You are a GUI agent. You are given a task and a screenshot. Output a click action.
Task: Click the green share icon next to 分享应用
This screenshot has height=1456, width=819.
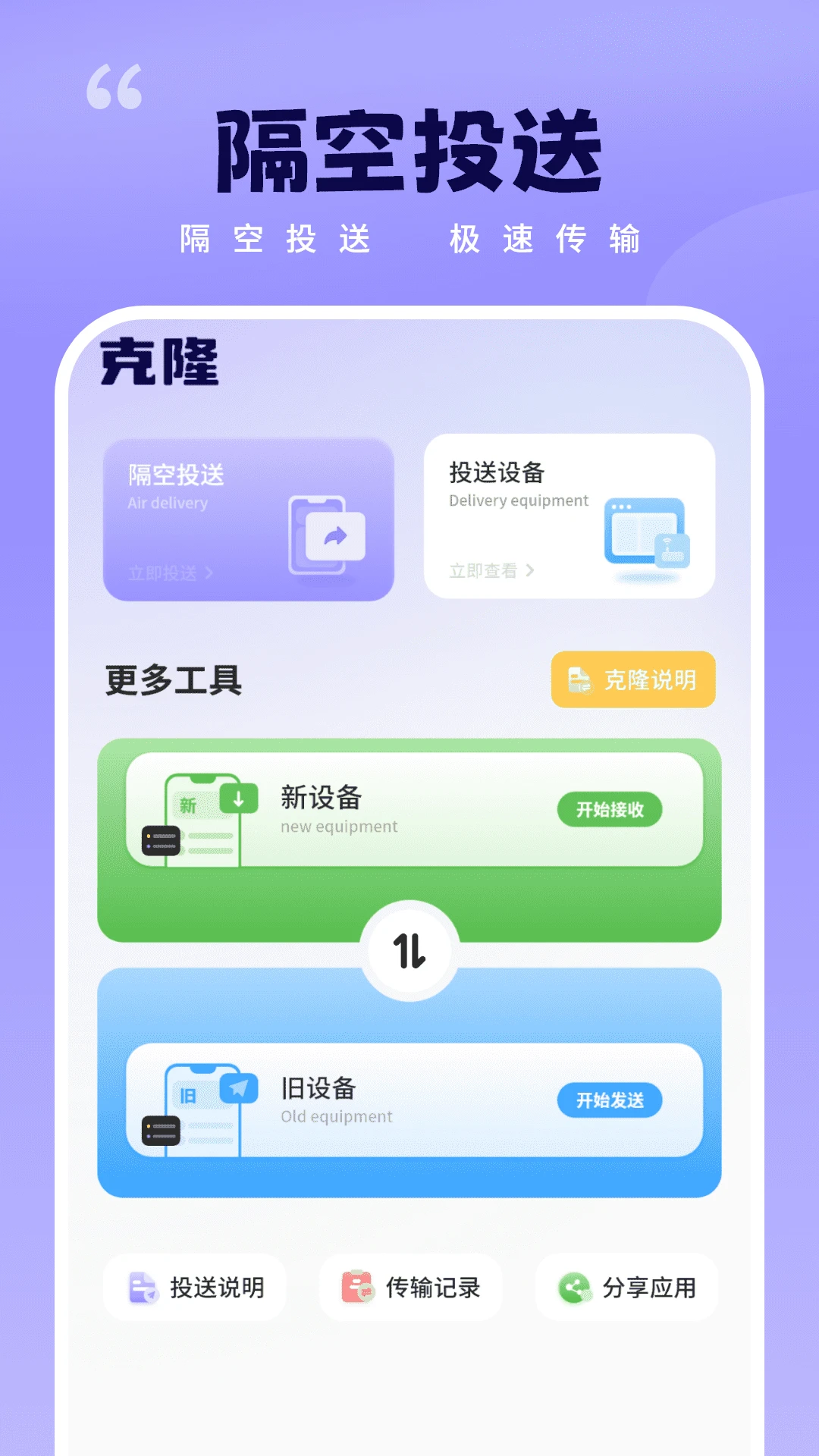[x=574, y=1287]
